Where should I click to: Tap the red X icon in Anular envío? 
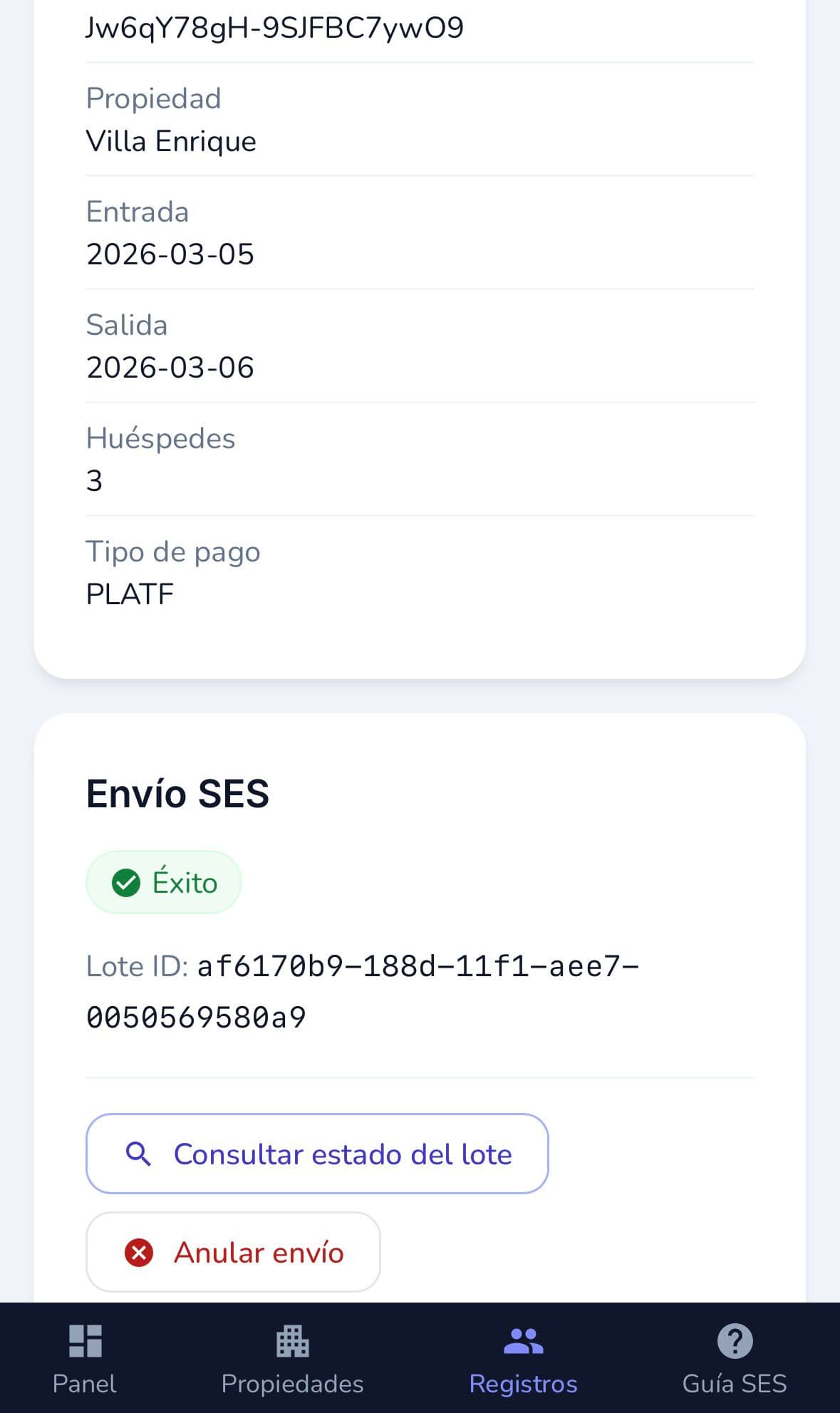pyautogui.click(x=138, y=1252)
